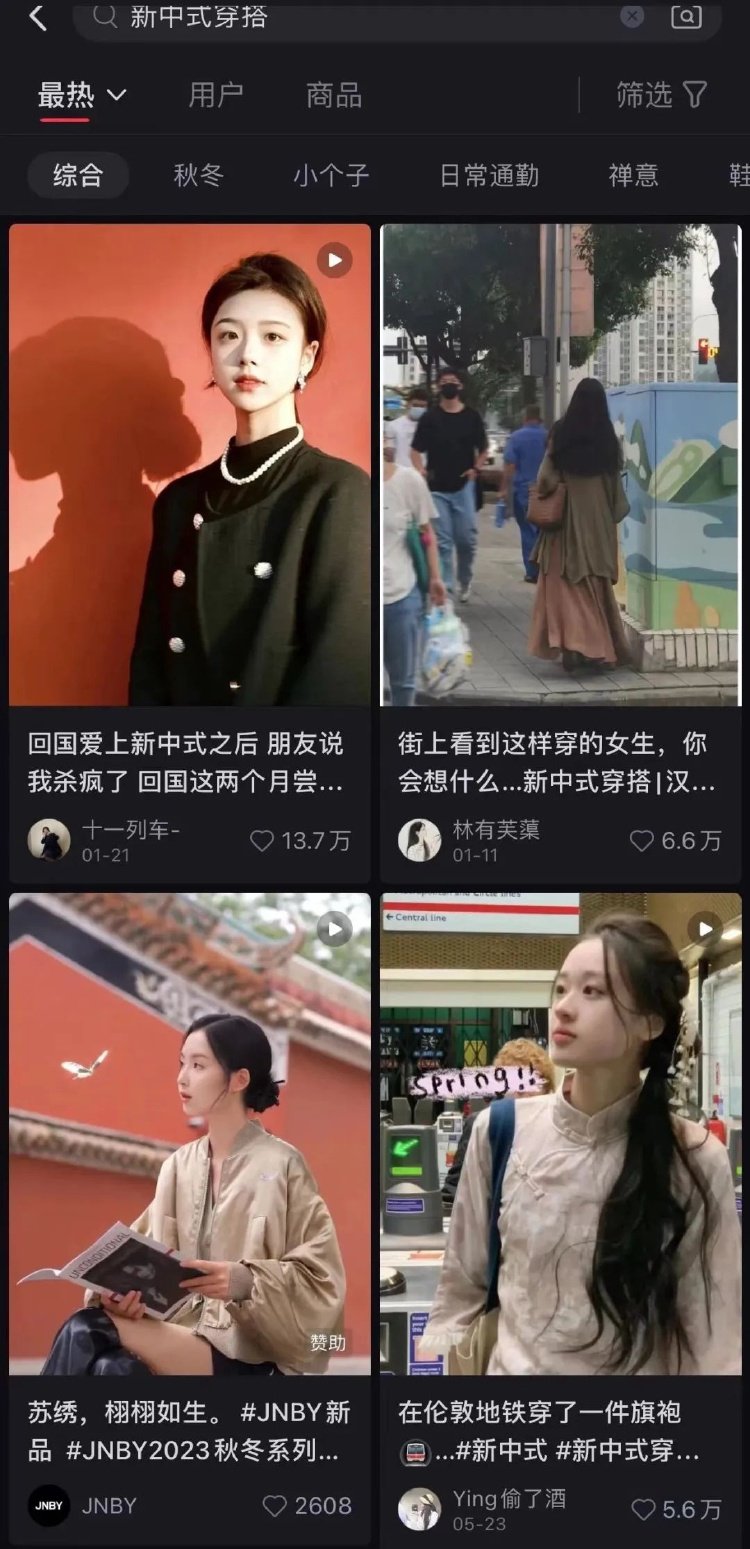Select the 综合 highlighted chip
The width and height of the screenshot is (750, 1549).
[77, 176]
